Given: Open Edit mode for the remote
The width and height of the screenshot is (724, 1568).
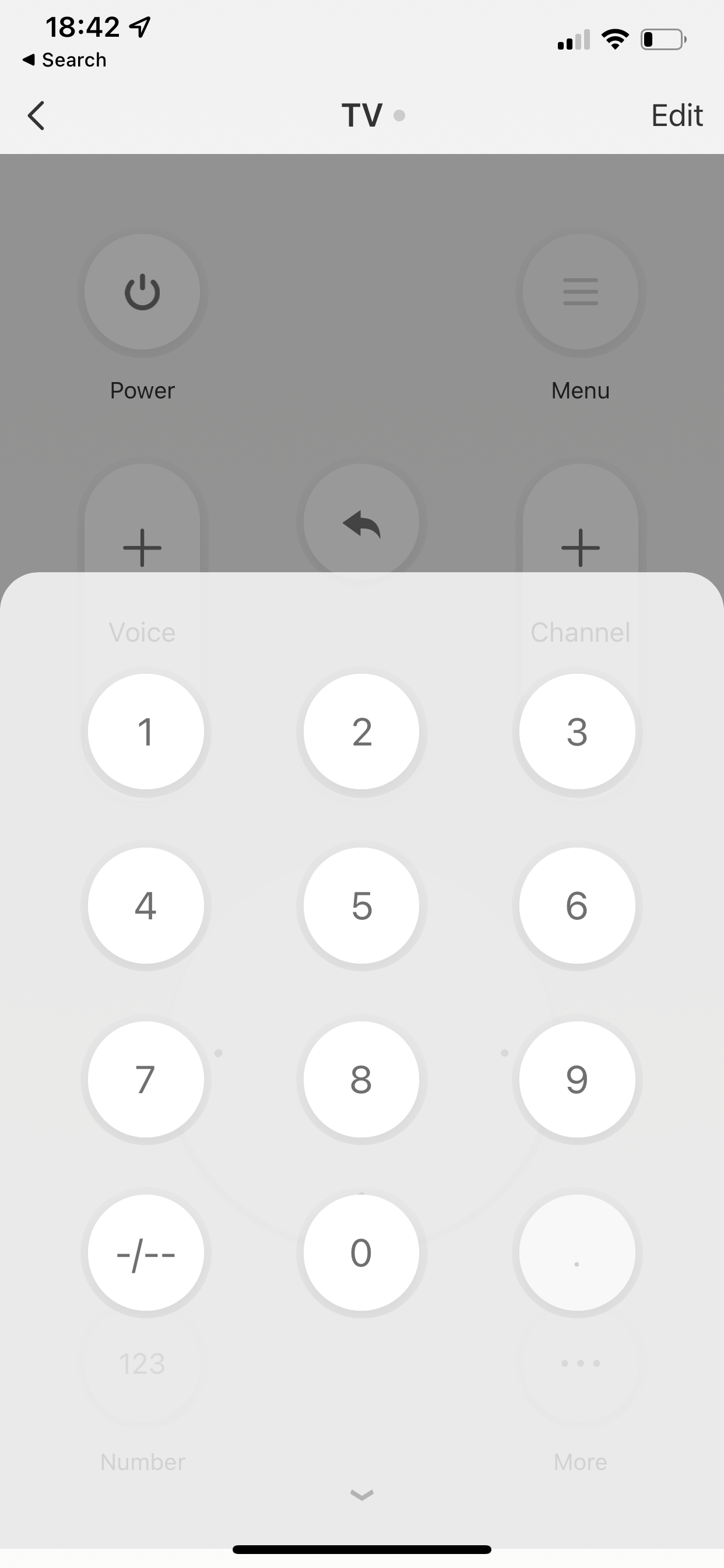Looking at the screenshot, I should coord(677,115).
